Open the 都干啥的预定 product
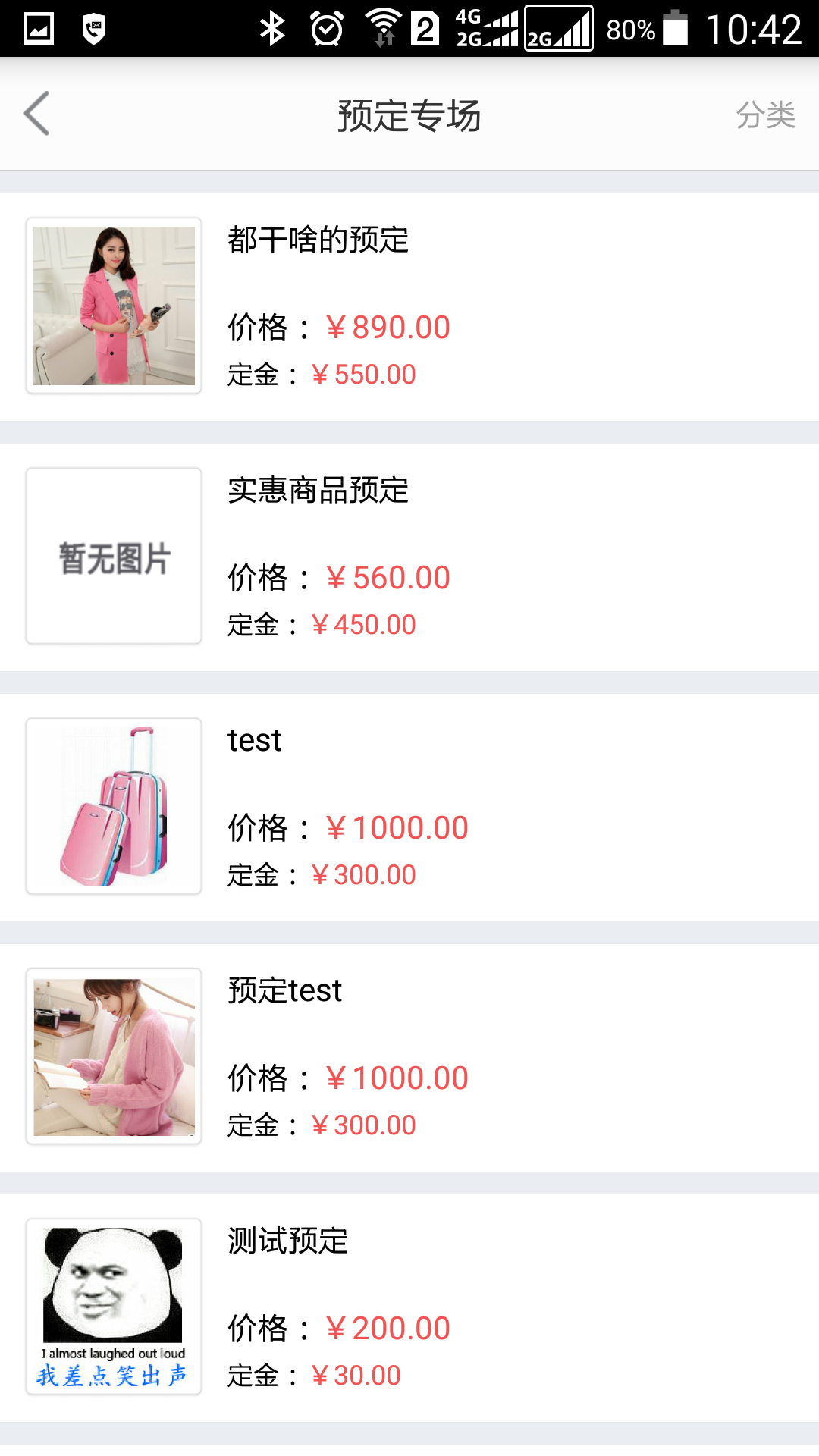The image size is (819, 1456). click(x=318, y=240)
